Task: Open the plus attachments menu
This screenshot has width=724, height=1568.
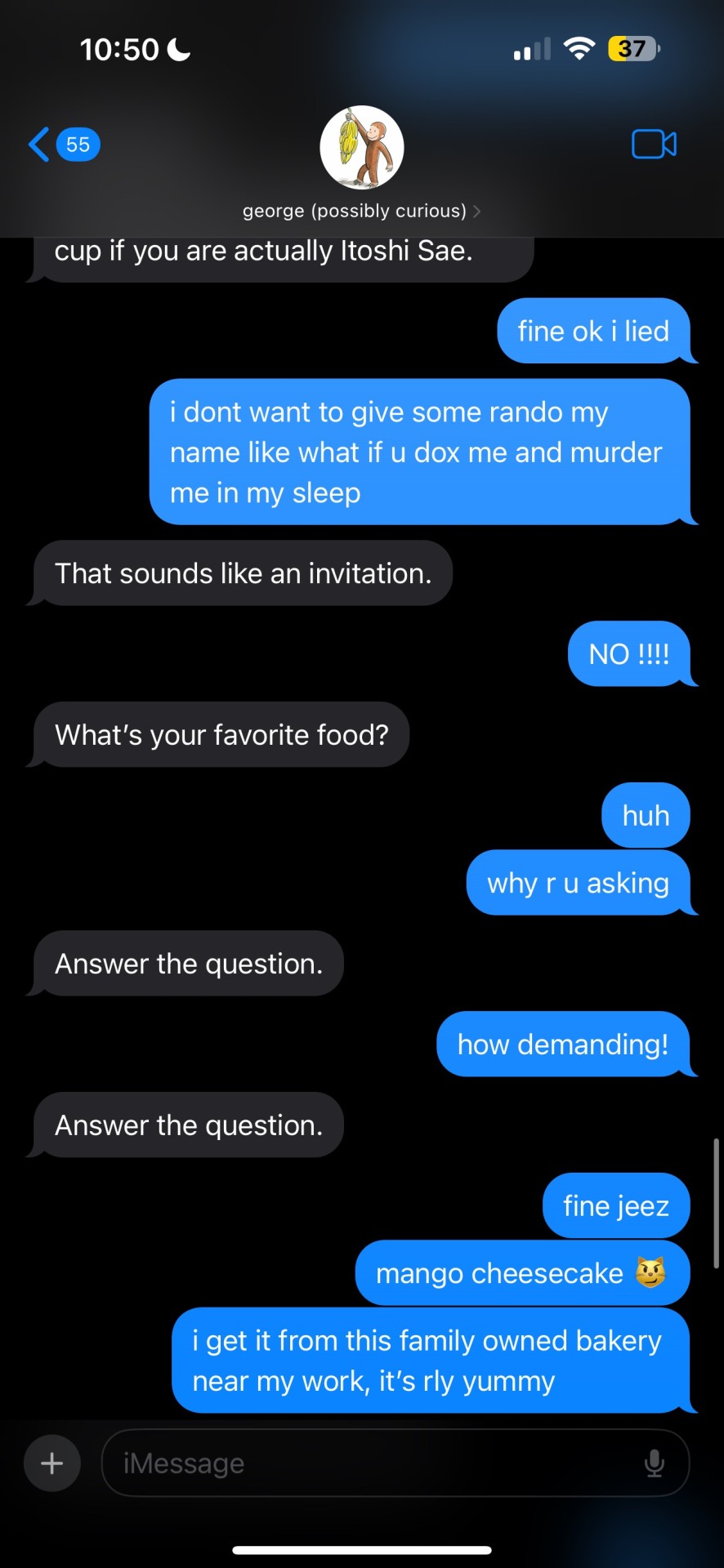Action: (52, 1463)
